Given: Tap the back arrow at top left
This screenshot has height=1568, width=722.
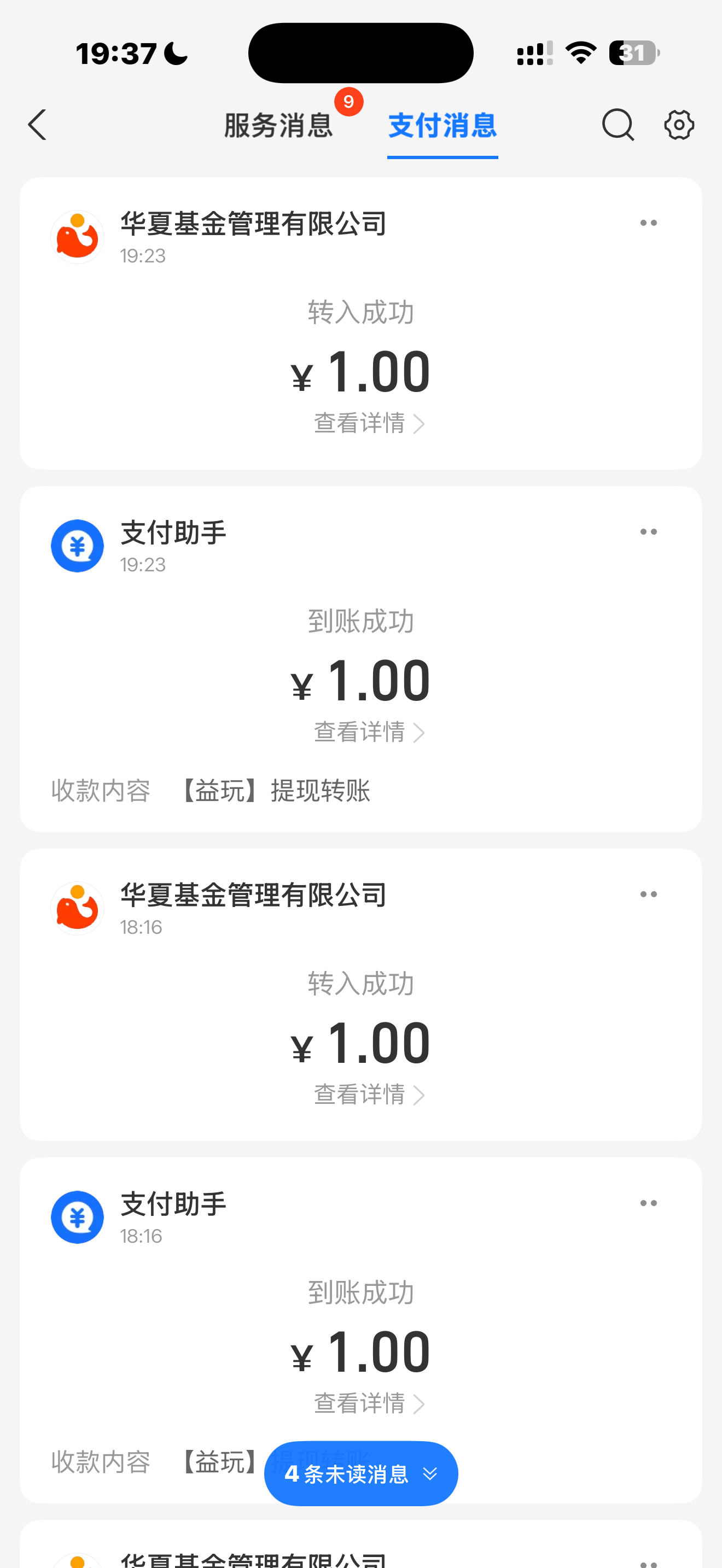Looking at the screenshot, I should click(37, 125).
